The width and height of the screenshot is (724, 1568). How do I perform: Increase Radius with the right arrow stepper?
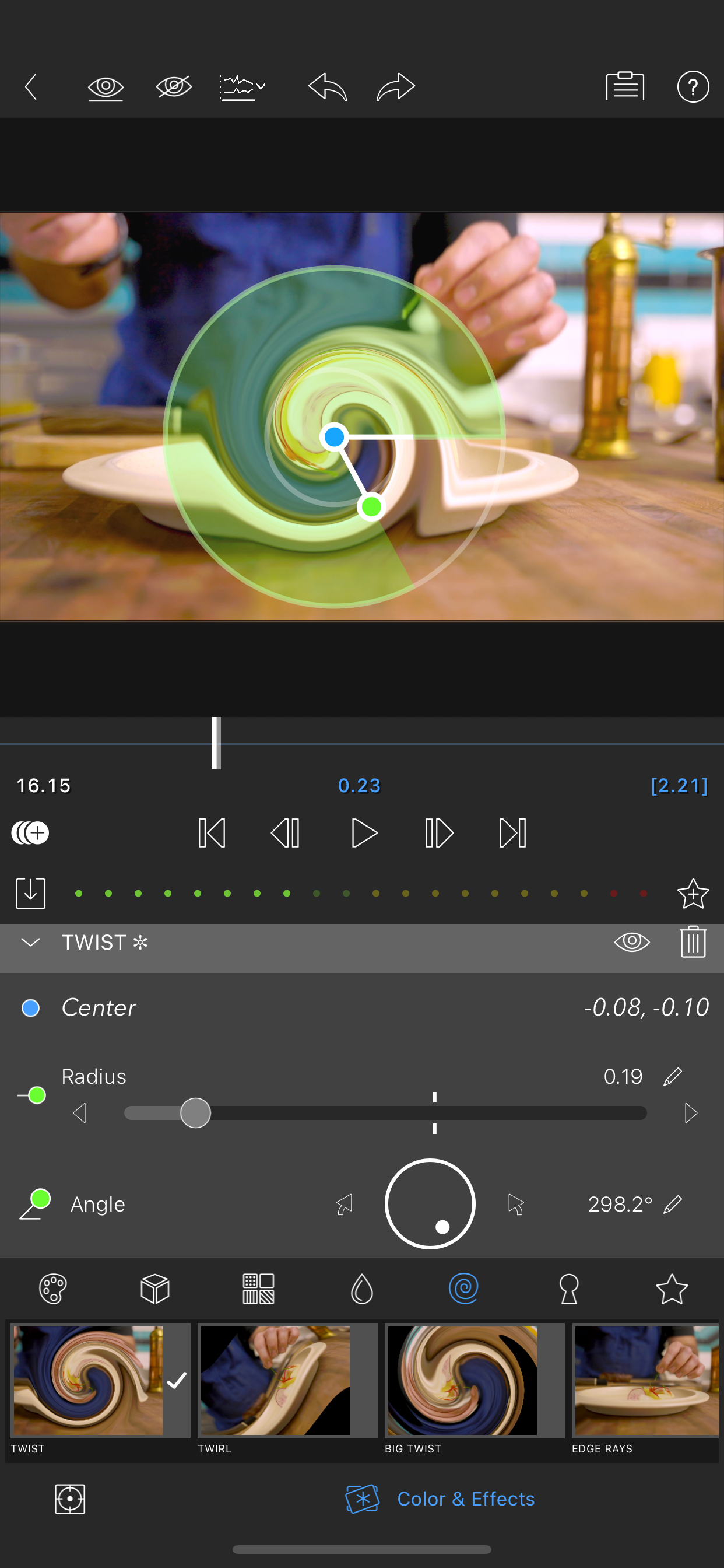click(691, 1112)
